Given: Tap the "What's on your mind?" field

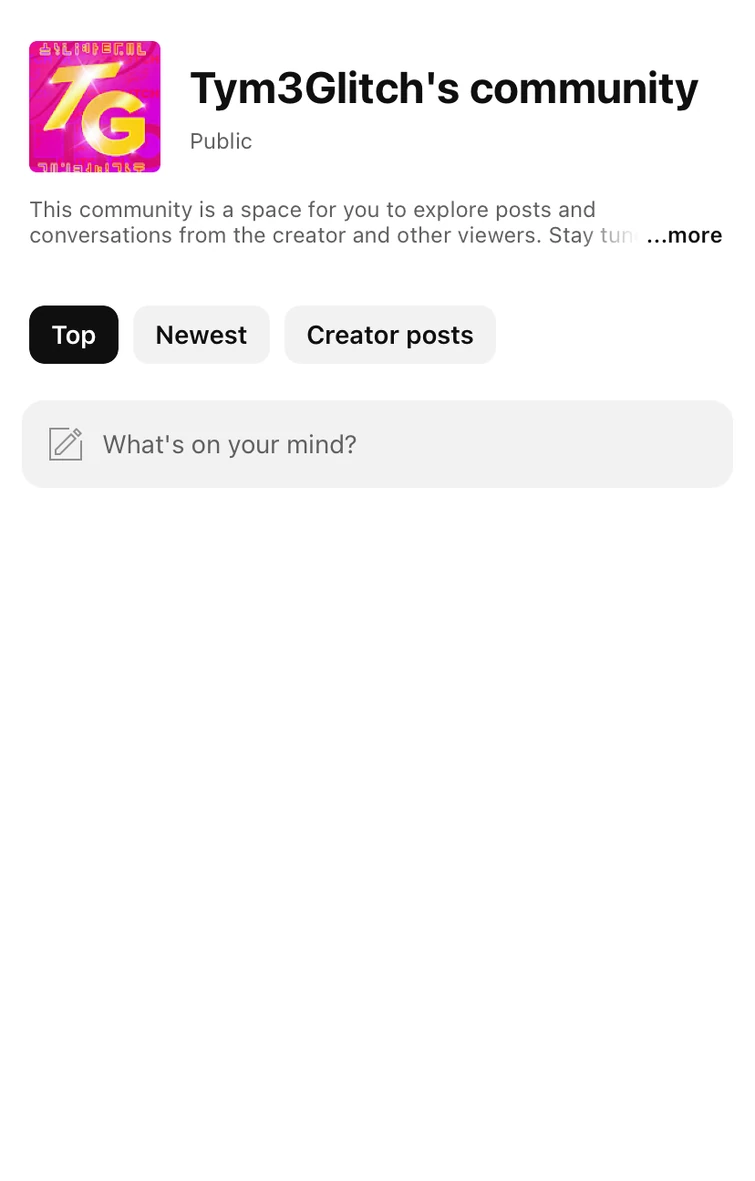Looking at the screenshot, I should point(377,444).
